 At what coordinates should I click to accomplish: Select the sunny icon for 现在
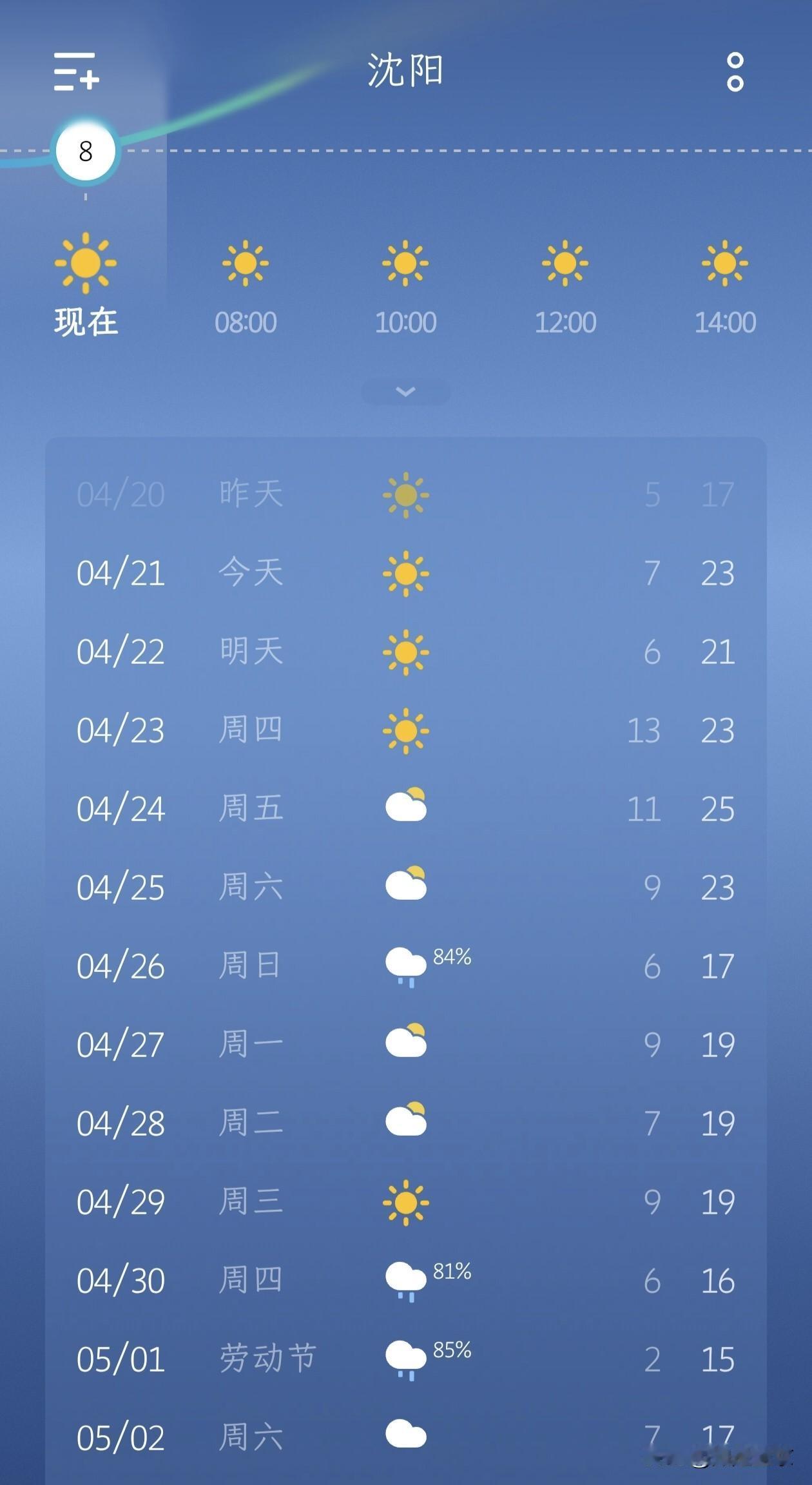pos(86,264)
